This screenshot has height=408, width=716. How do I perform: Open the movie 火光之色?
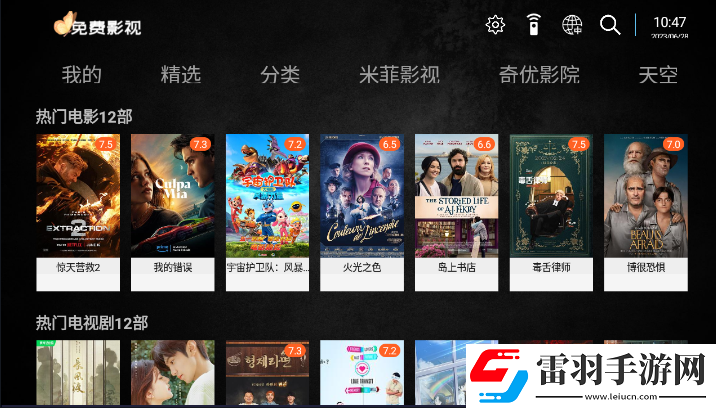[362, 210]
